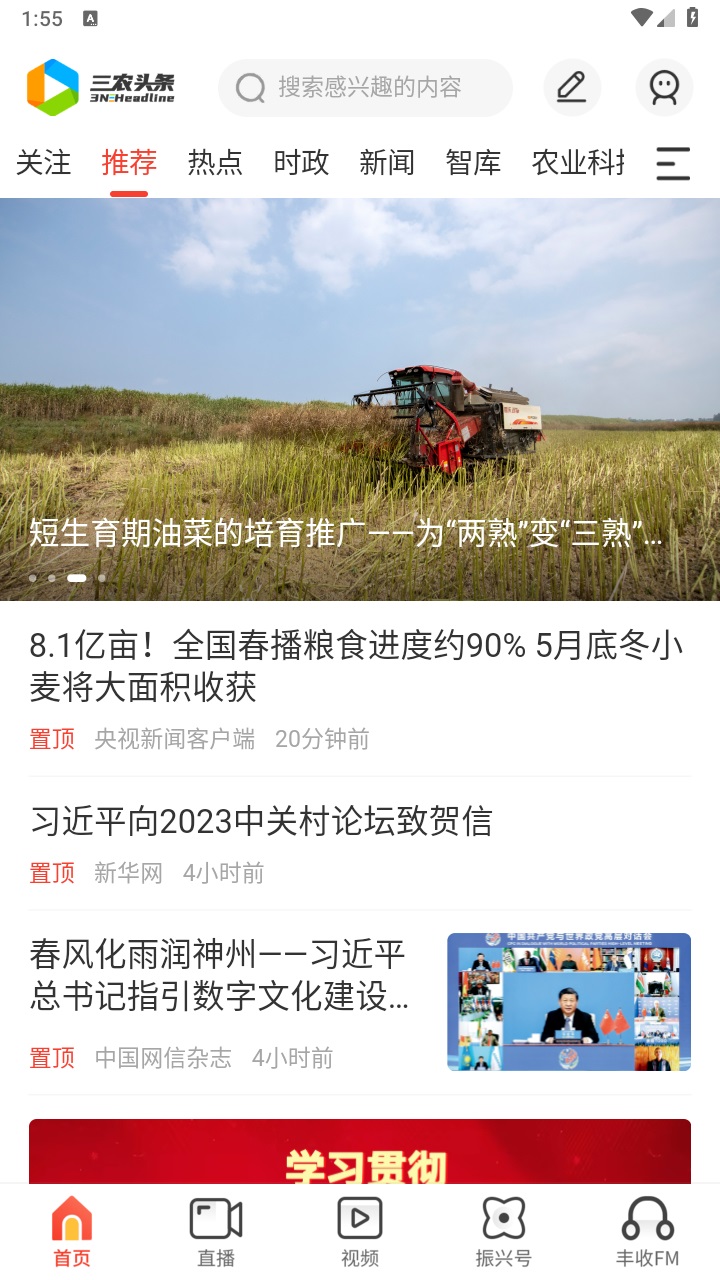Open 直播 via the camera icon
This screenshot has height=1280, width=720.
(215, 1218)
